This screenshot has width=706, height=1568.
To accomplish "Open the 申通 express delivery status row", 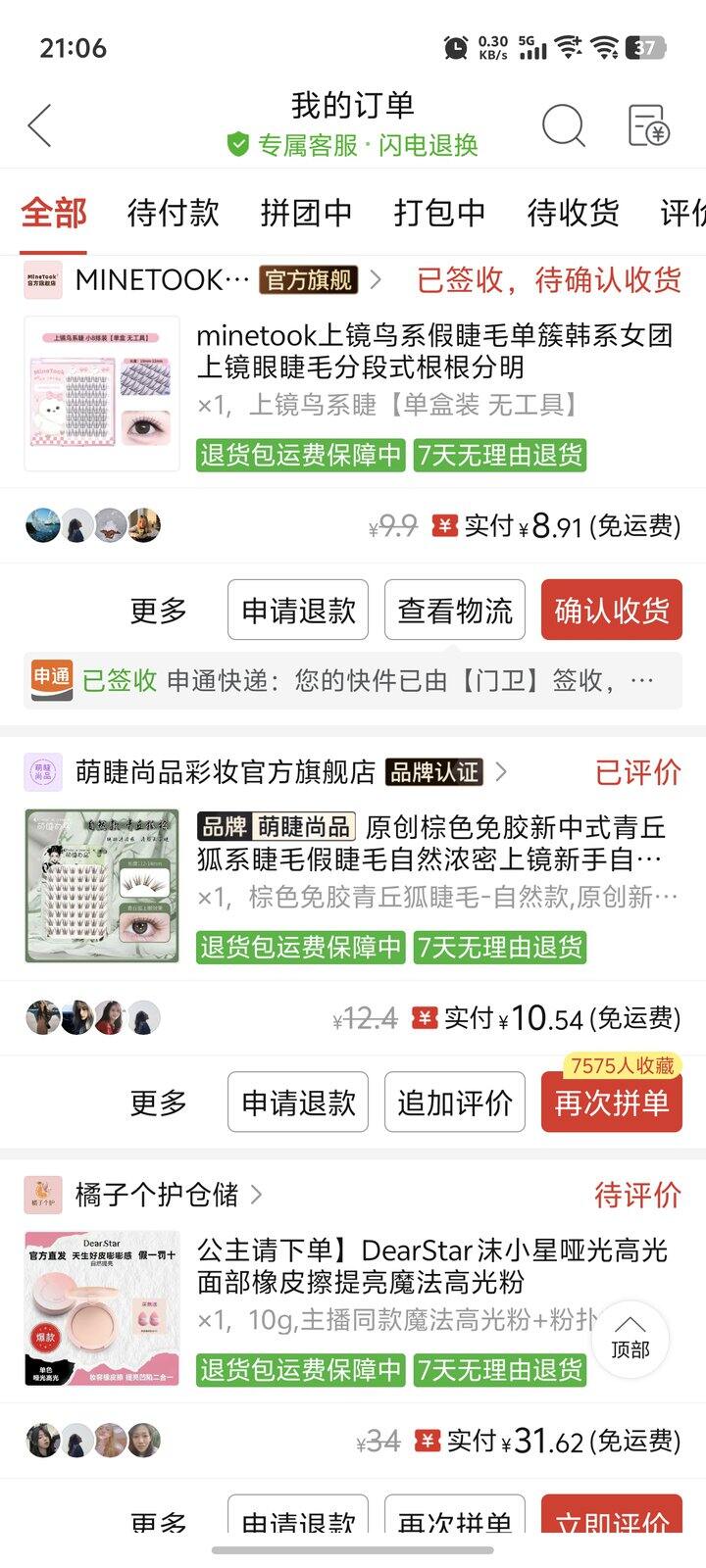I will point(353,680).
